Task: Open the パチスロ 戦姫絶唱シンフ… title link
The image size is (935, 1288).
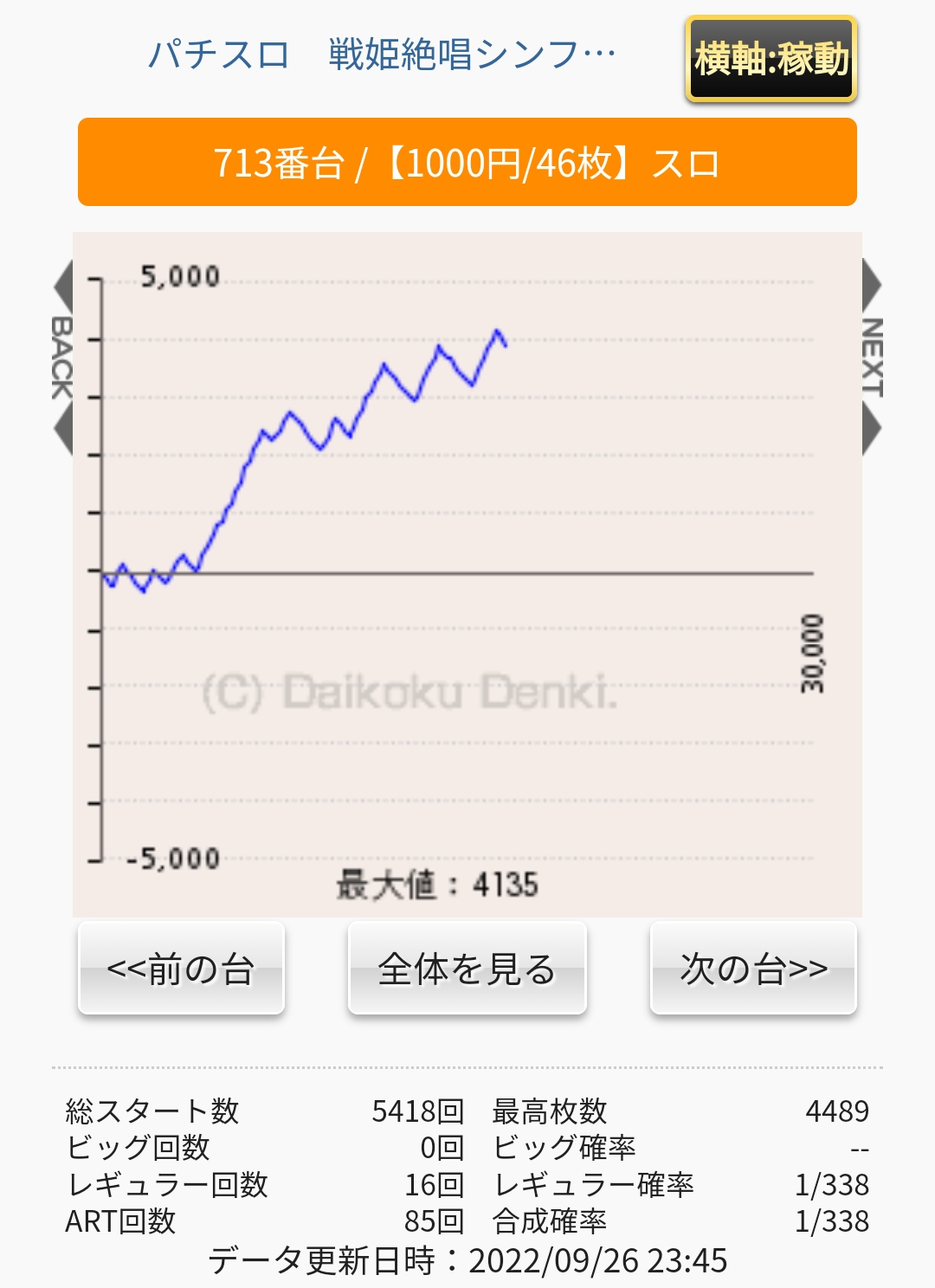Action: (381, 55)
